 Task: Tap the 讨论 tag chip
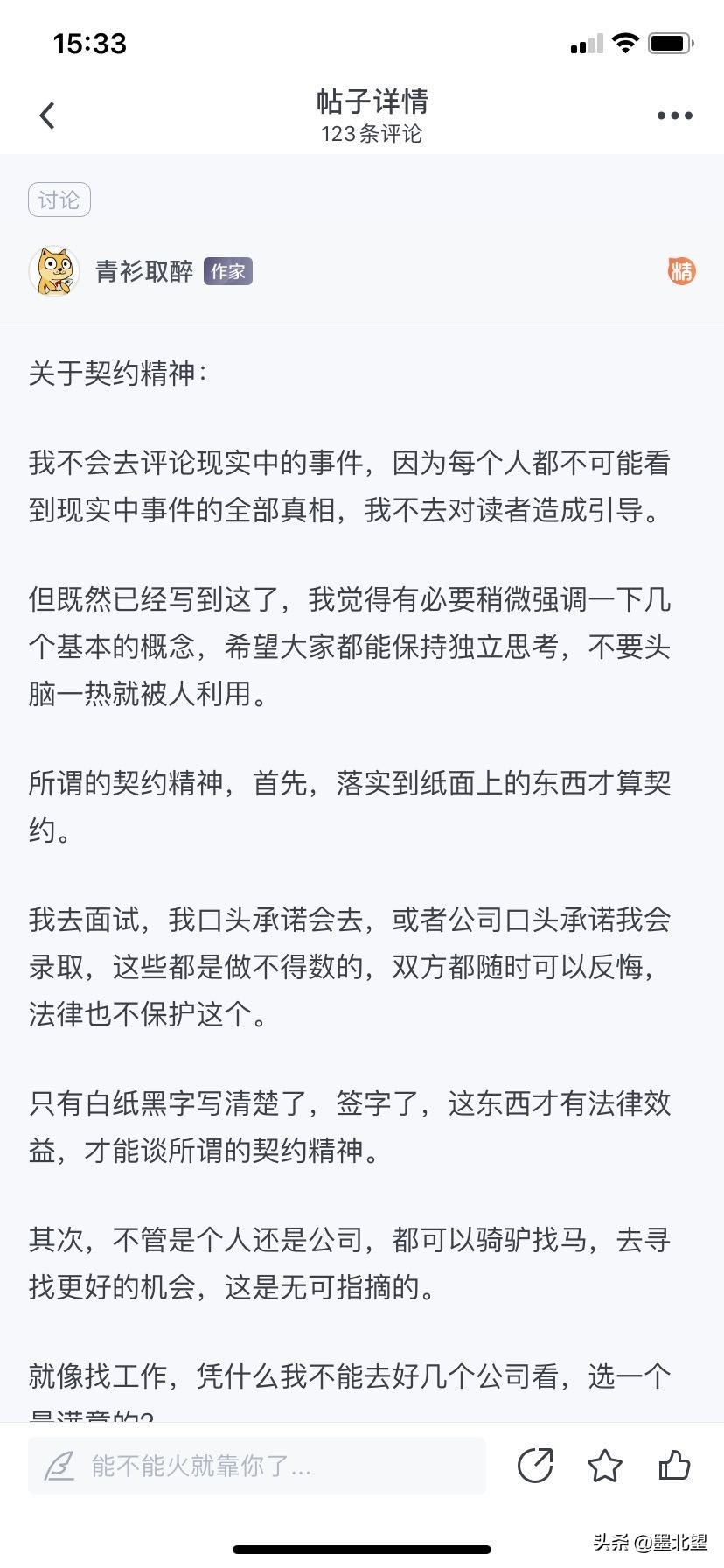tap(59, 200)
